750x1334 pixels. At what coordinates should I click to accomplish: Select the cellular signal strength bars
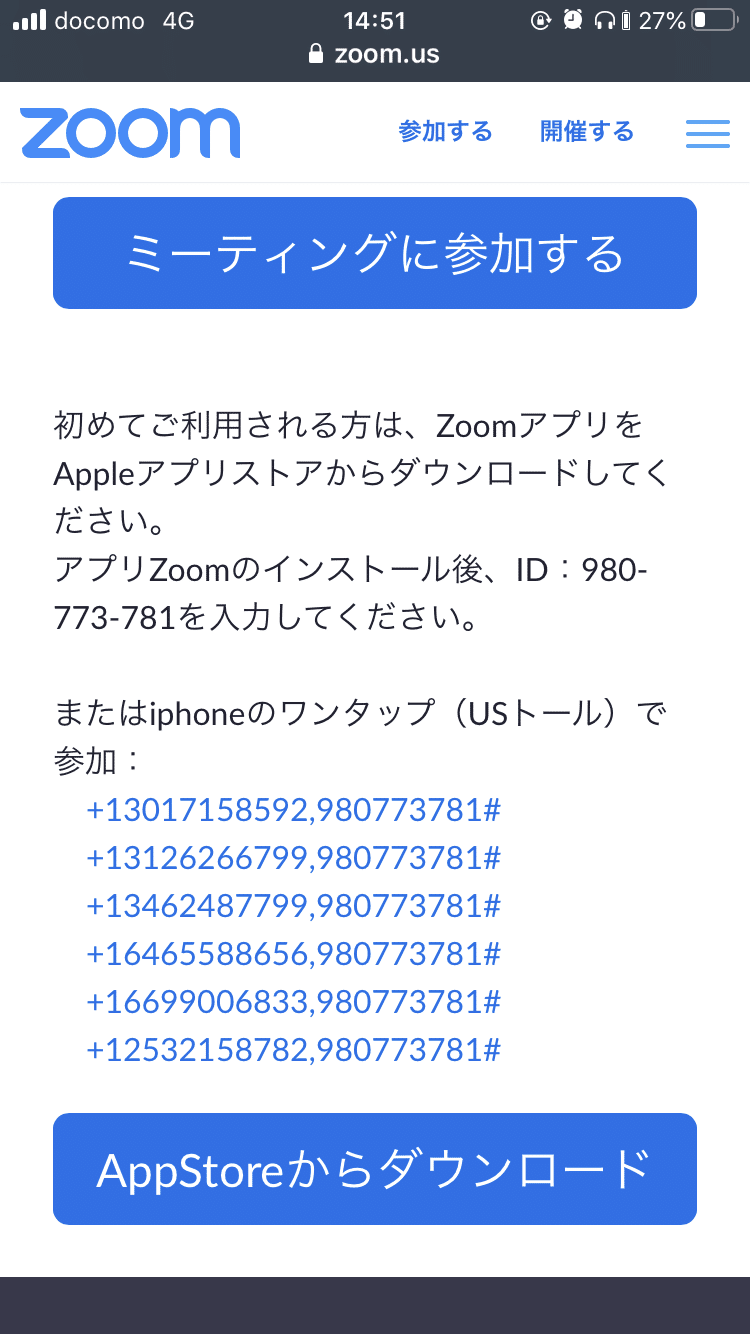click(30, 18)
